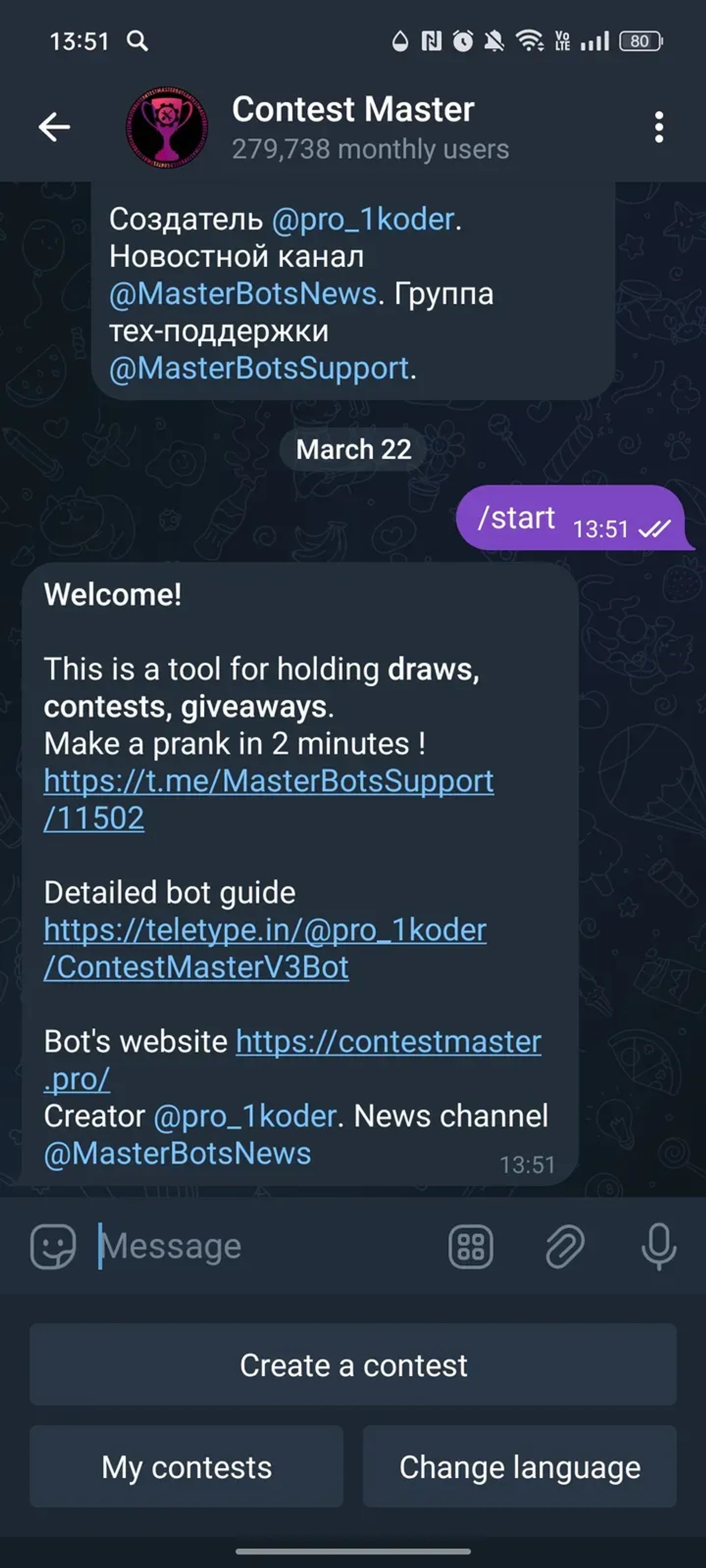Open the contestmaster.pro website link
This screenshot has height=1568, width=706.
pos(388,1042)
